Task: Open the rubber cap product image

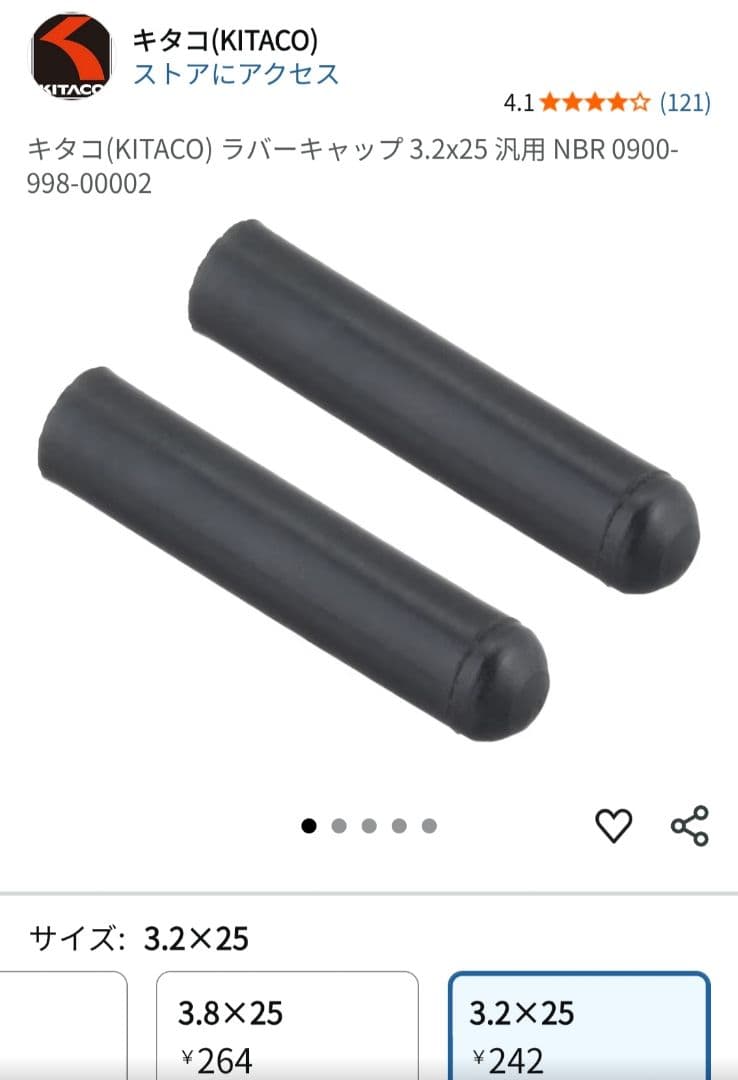Action: point(370,480)
